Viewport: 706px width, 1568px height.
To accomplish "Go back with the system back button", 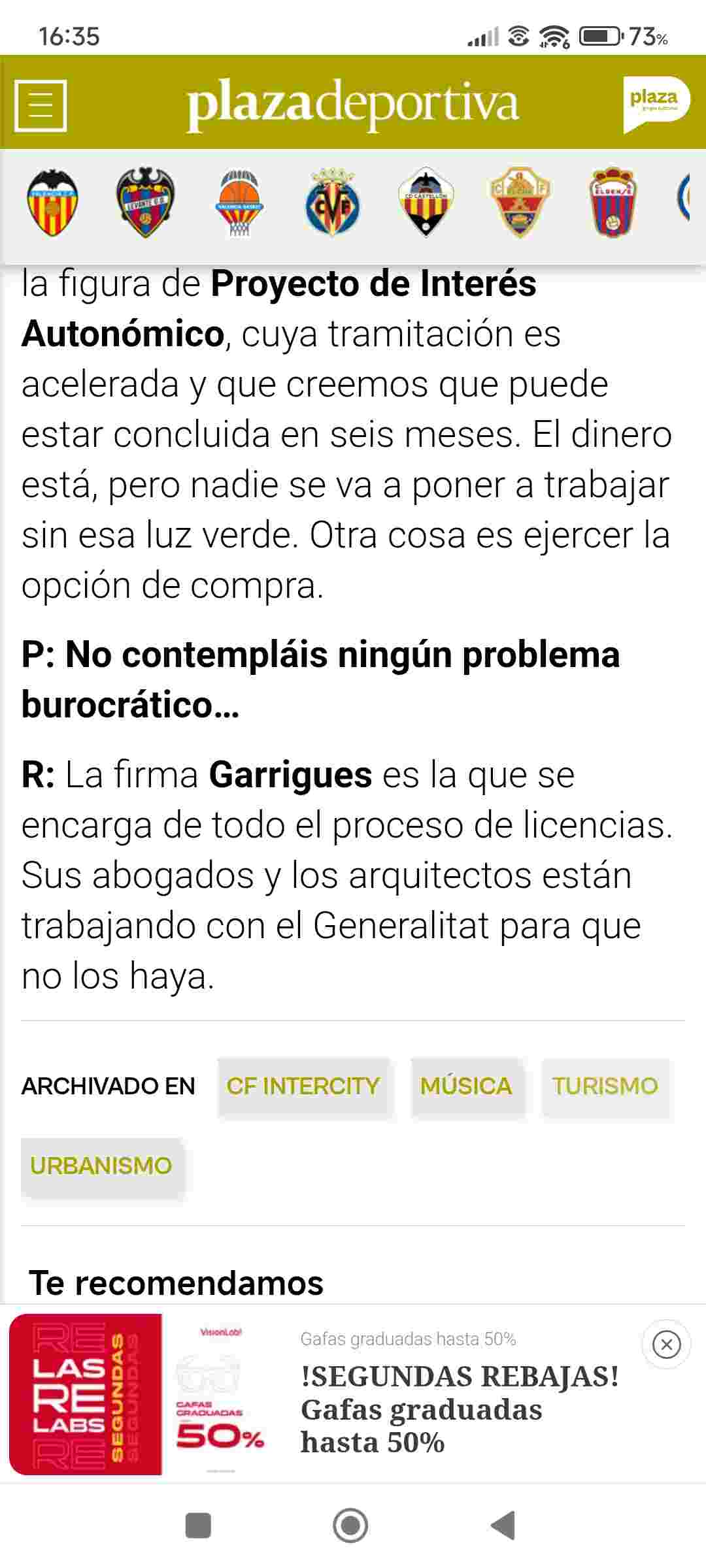I will [503, 1526].
